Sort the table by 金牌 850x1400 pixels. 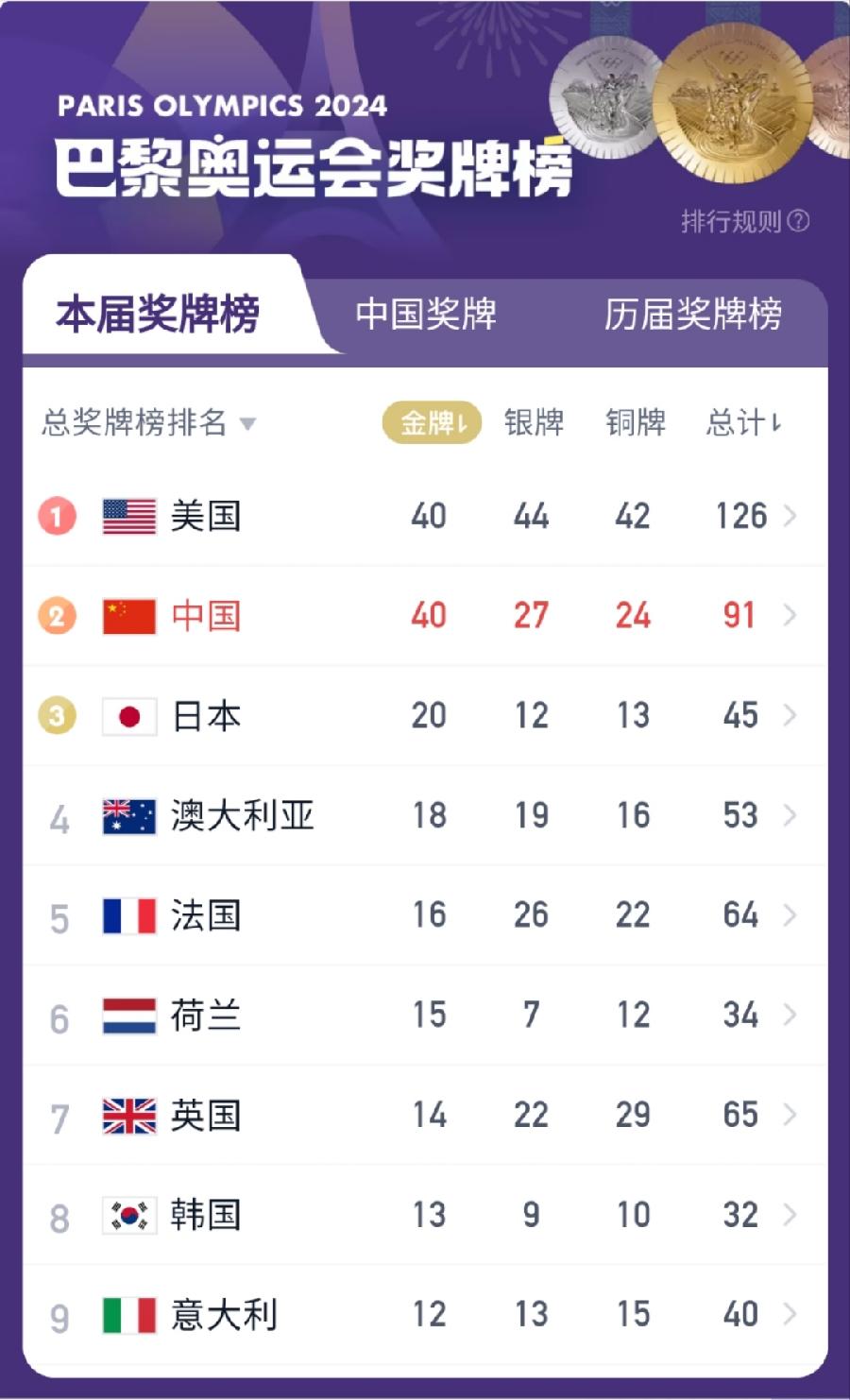pos(432,422)
